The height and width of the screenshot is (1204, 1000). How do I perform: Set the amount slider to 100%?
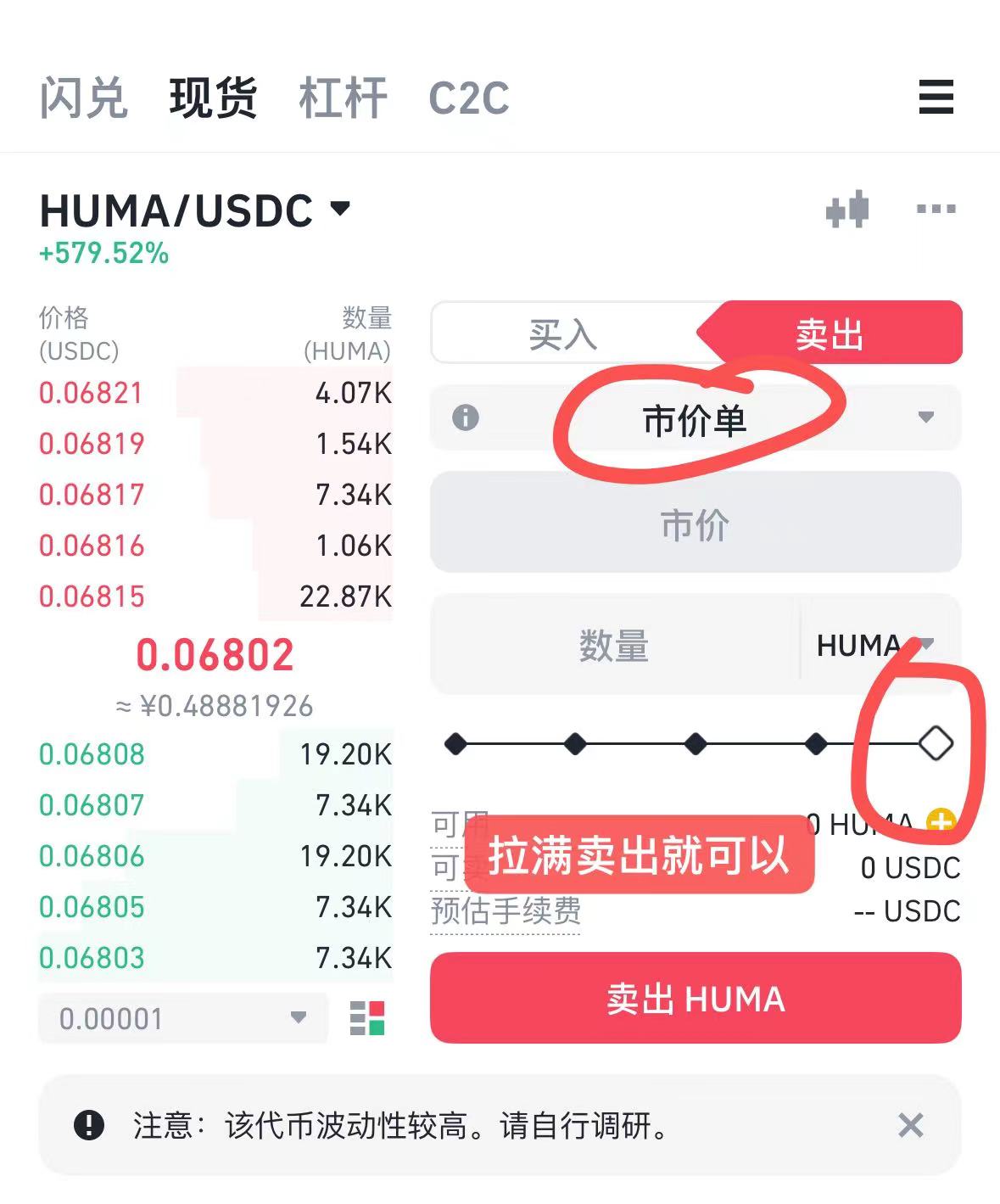coord(936,744)
